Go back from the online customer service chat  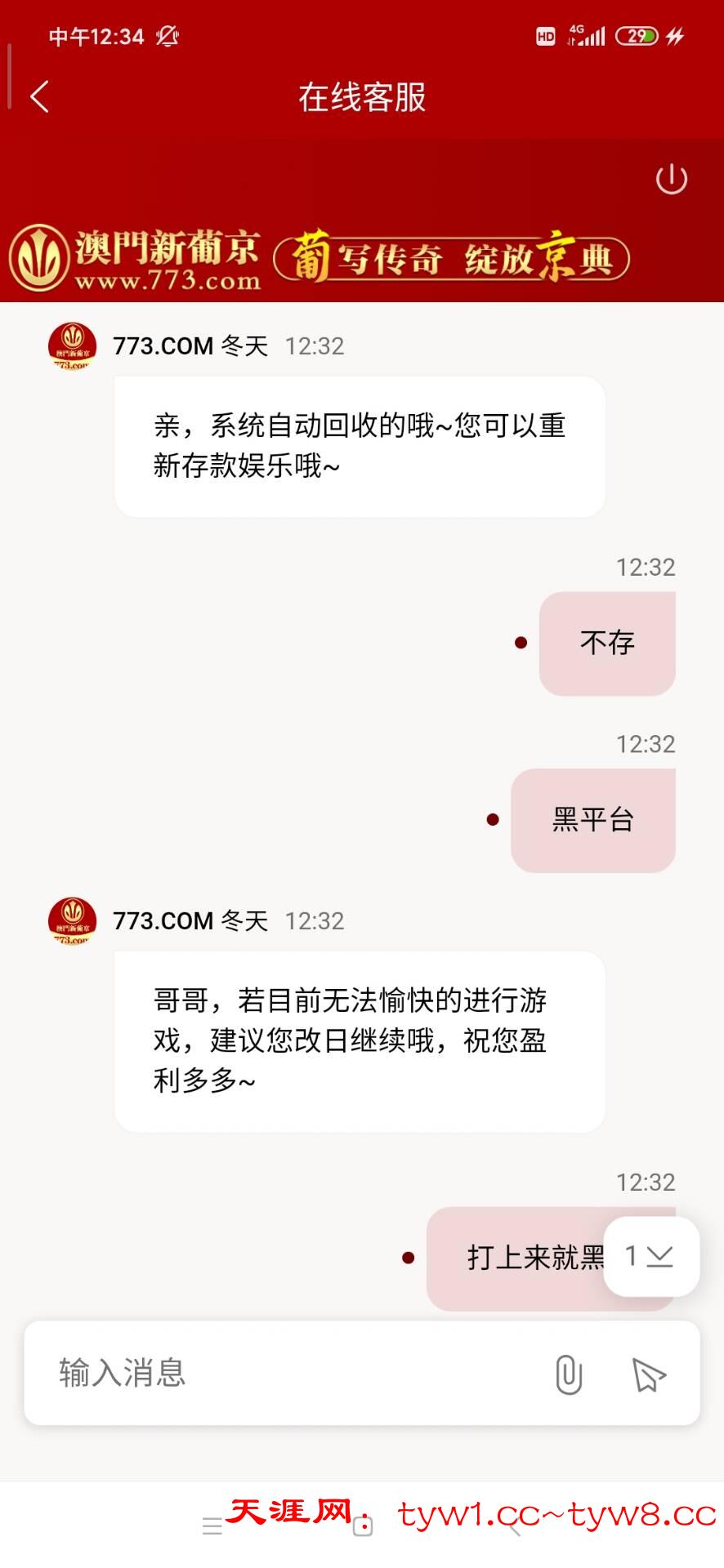coord(39,96)
